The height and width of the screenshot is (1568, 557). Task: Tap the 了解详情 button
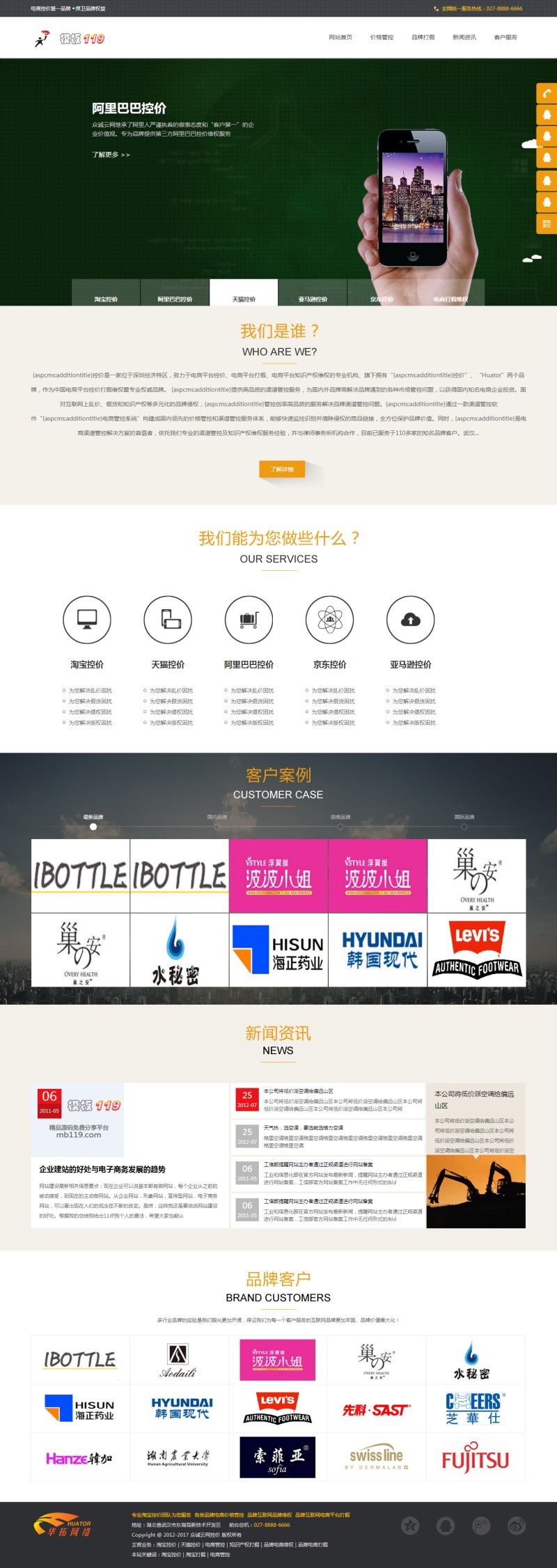pyautogui.click(x=282, y=469)
